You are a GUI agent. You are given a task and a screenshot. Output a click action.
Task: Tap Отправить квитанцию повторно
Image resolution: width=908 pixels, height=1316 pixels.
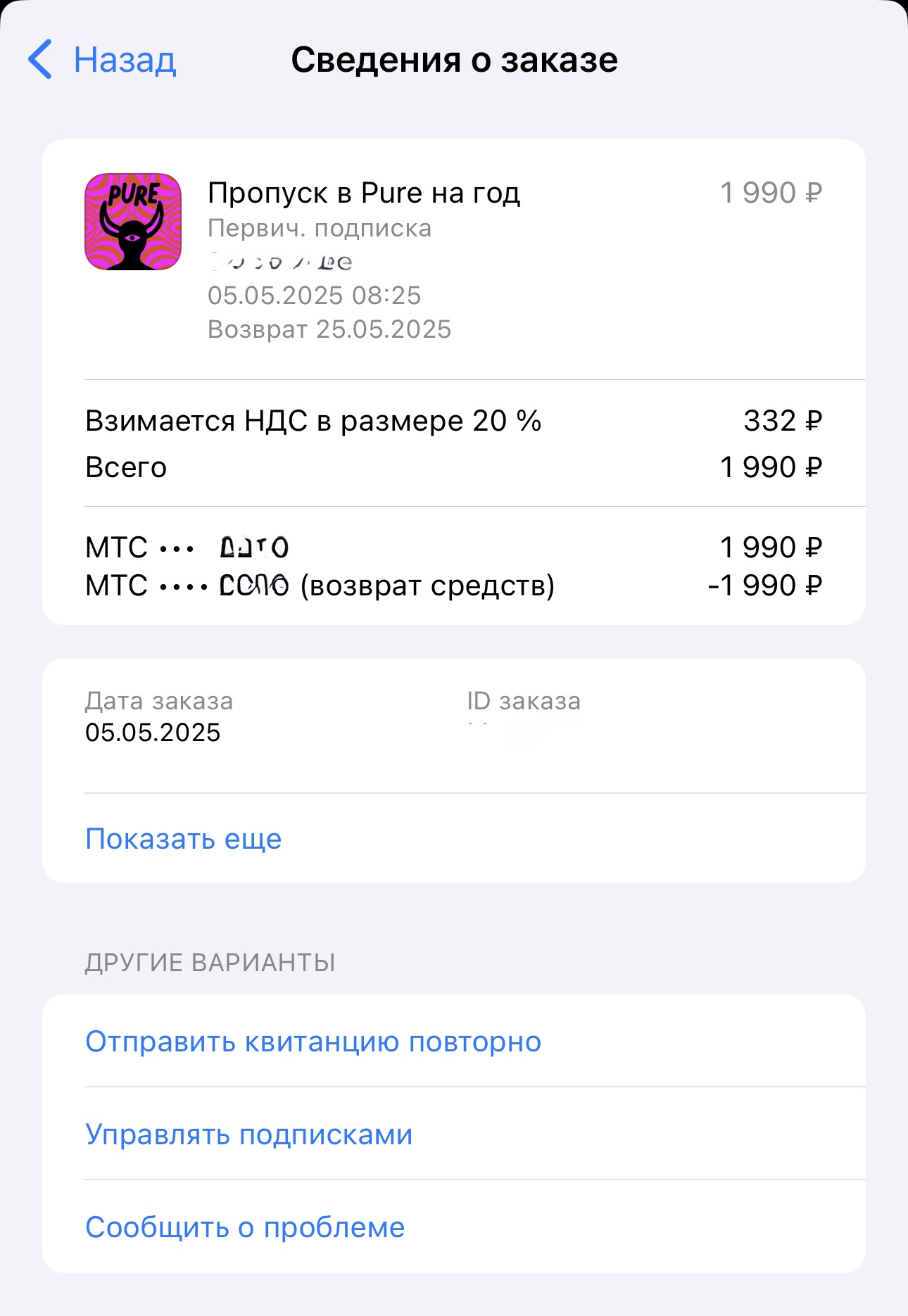(x=313, y=1042)
